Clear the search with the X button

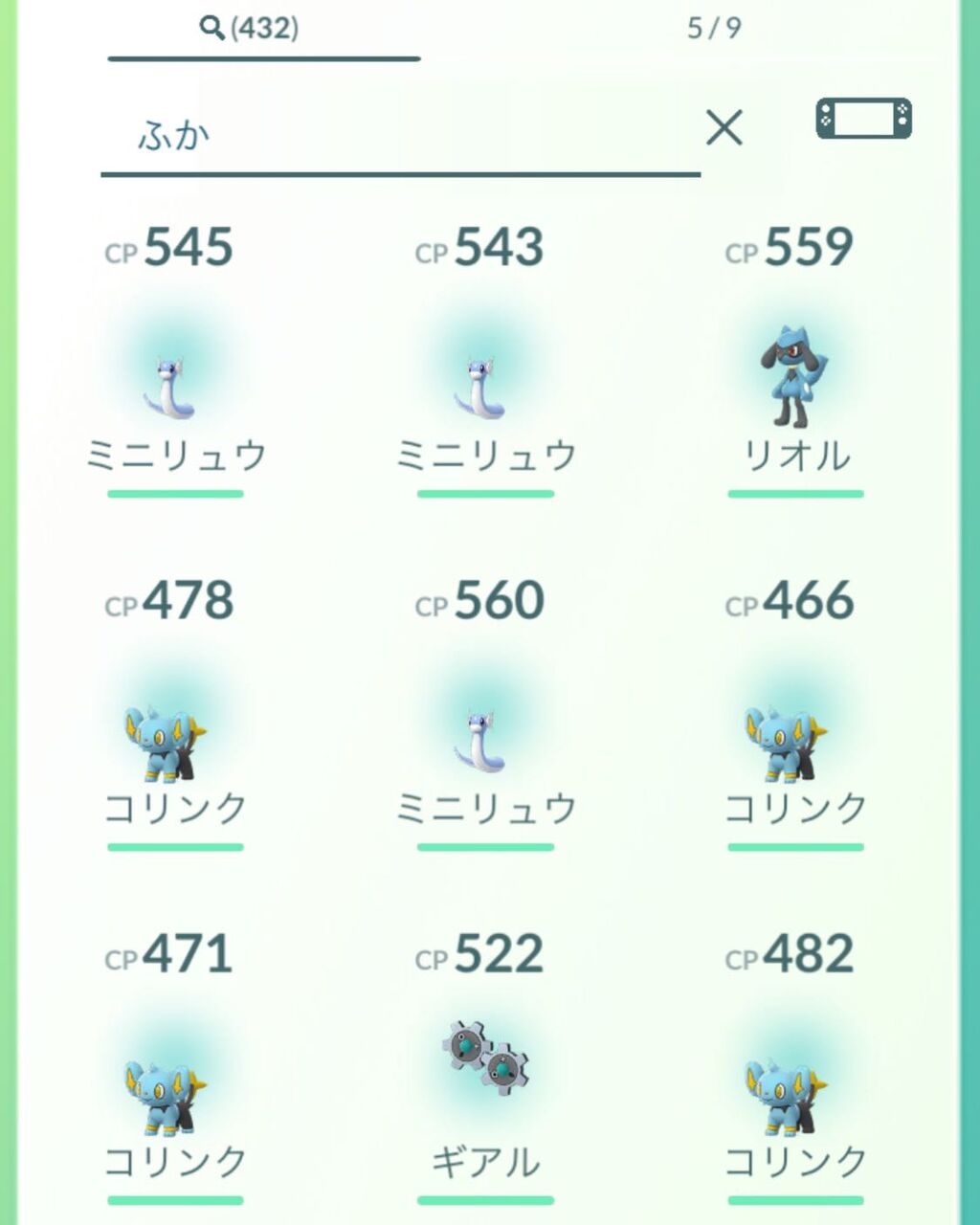point(724,127)
